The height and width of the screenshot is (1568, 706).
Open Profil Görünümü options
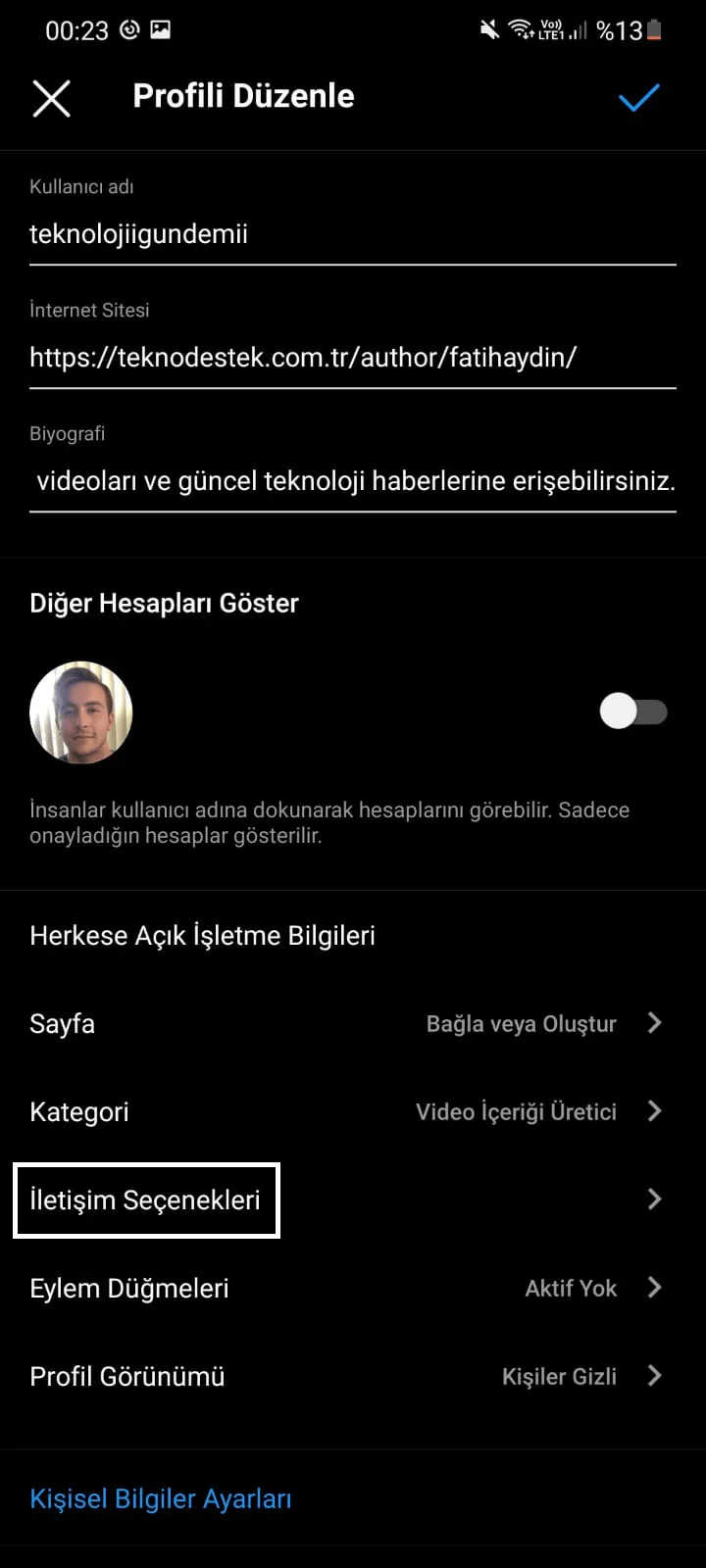point(352,1376)
